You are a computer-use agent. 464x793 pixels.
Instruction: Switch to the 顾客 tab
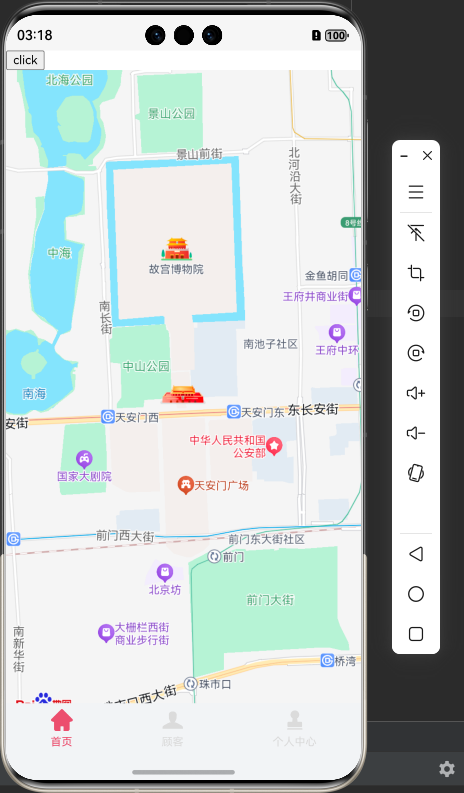pos(173,729)
